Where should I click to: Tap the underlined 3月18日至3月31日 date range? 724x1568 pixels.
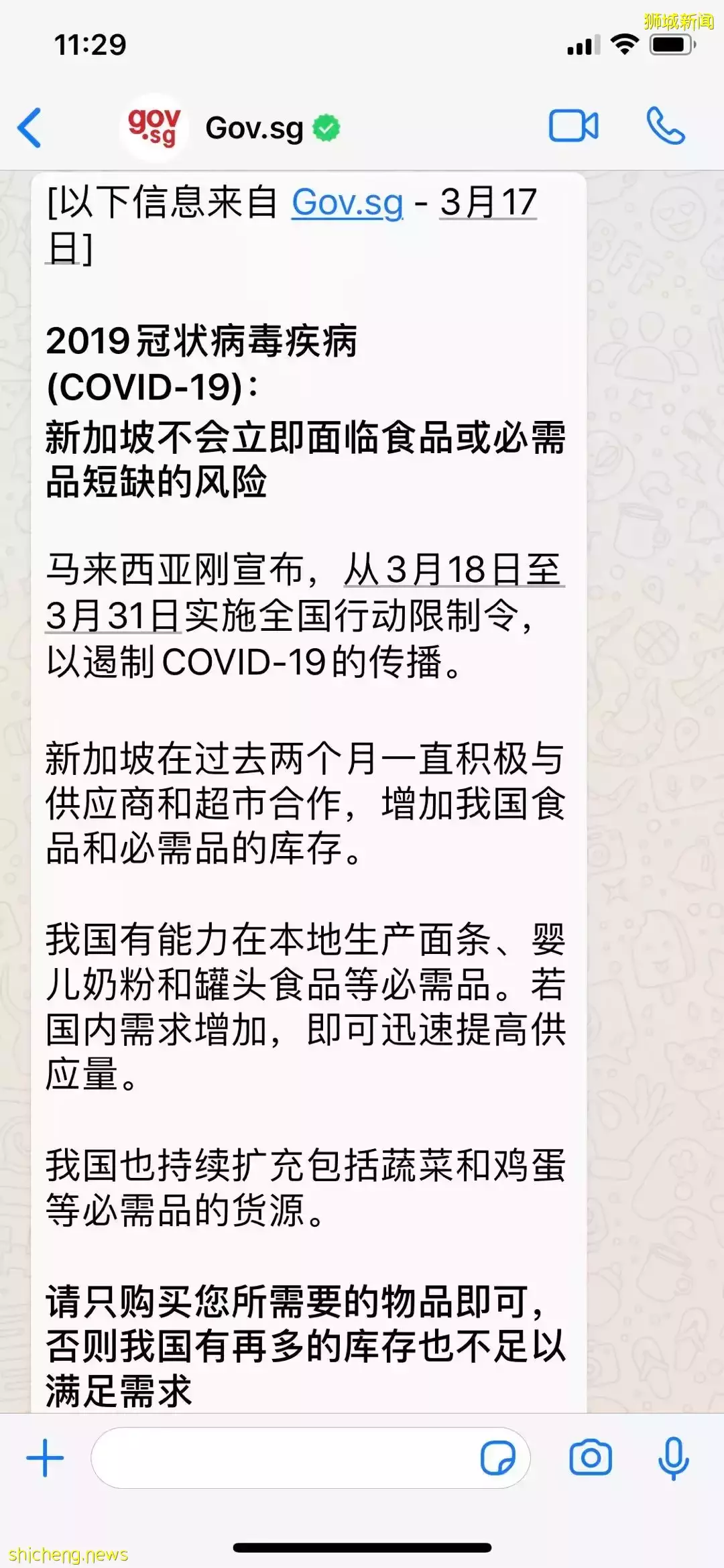point(453,570)
